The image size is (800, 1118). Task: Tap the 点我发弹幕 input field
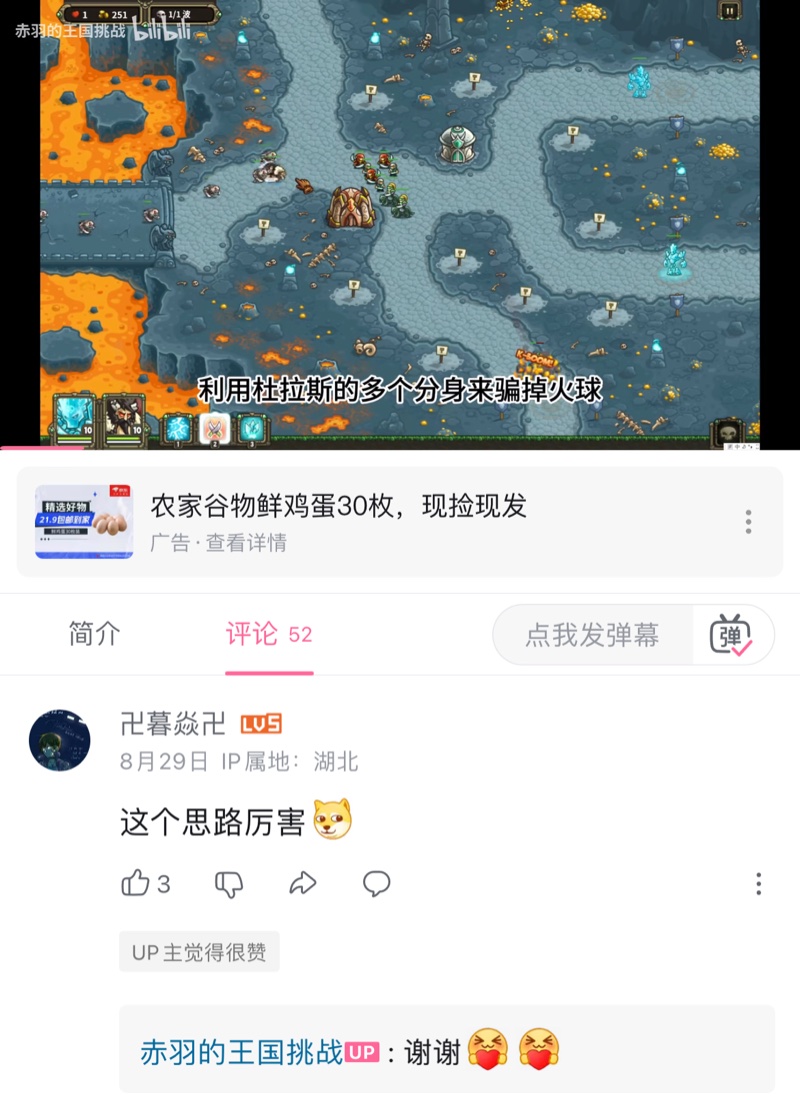coord(592,635)
